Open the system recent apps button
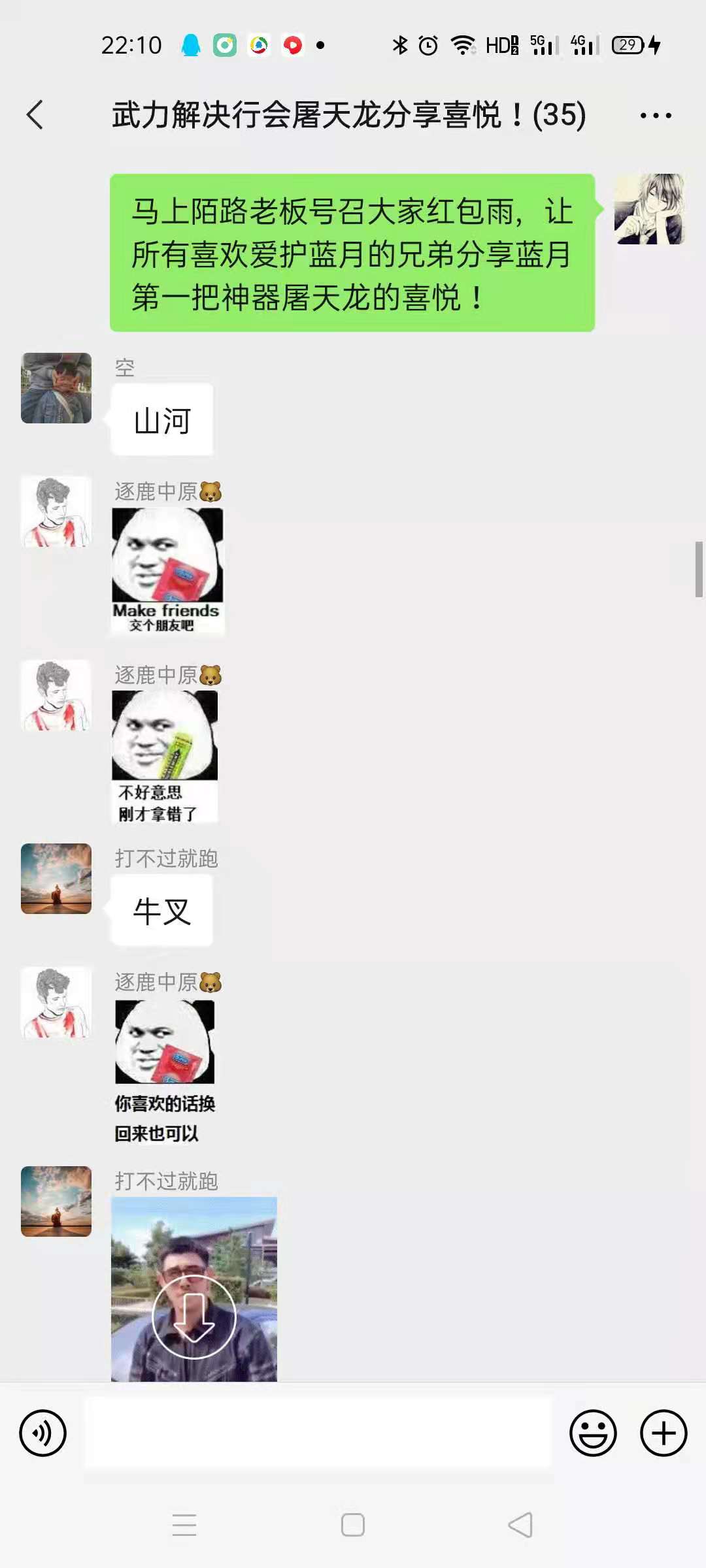Viewport: 706px width, 1568px height. (x=184, y=1525)
